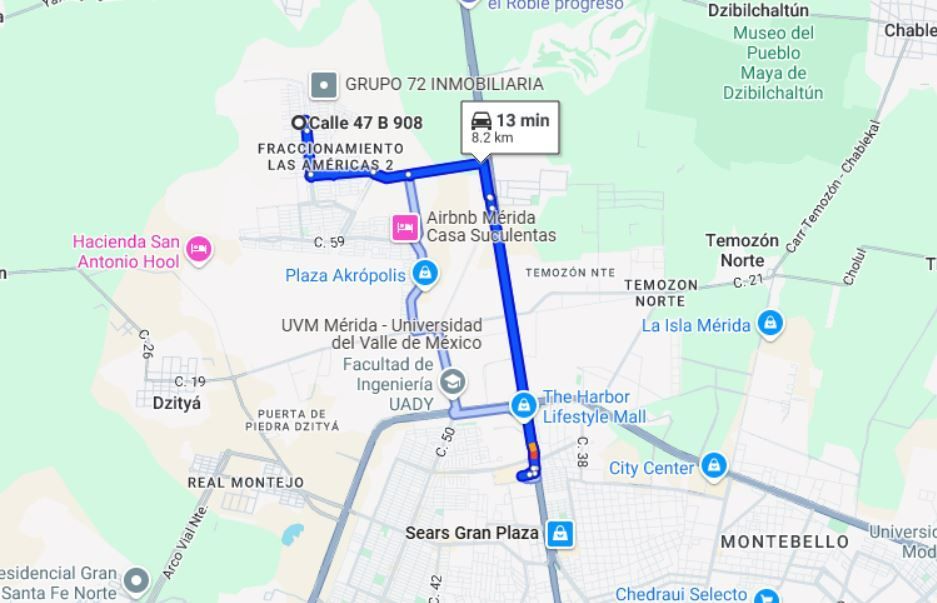Open the Chedraui Selecto store pin
The height and width of the screenshot is (603, 937).
pos(766,596)
